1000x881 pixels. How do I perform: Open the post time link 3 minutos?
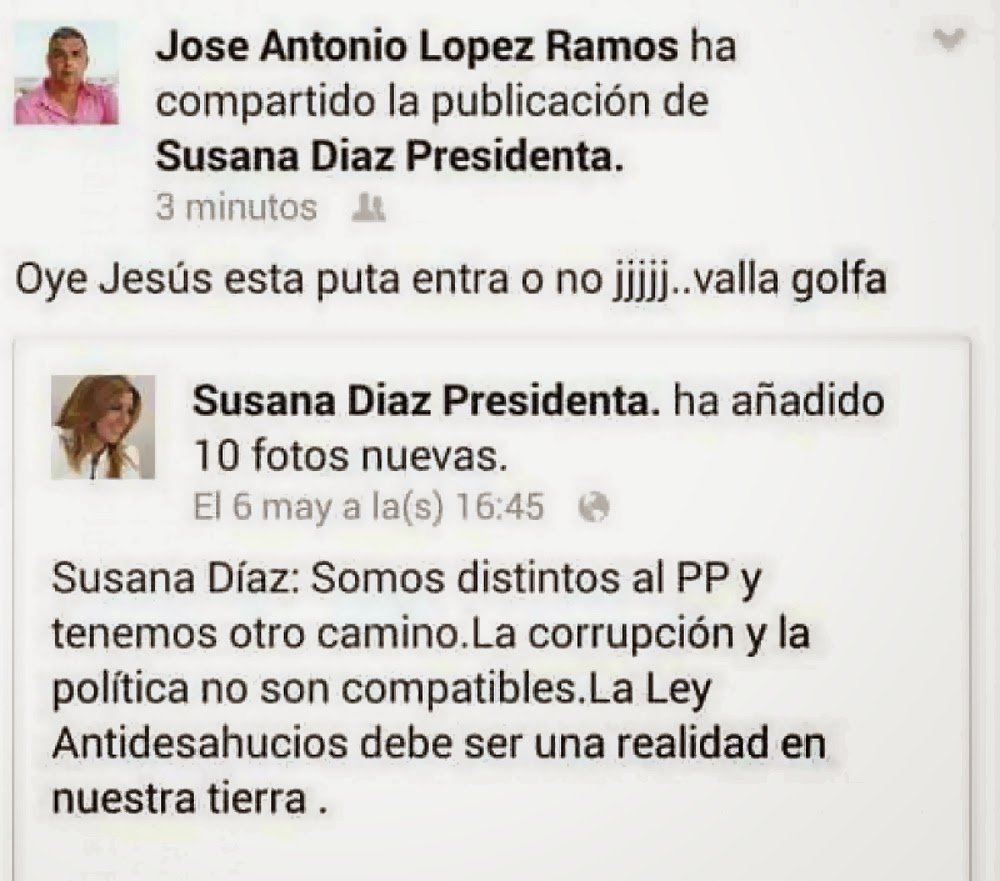(x=236, y=208)
